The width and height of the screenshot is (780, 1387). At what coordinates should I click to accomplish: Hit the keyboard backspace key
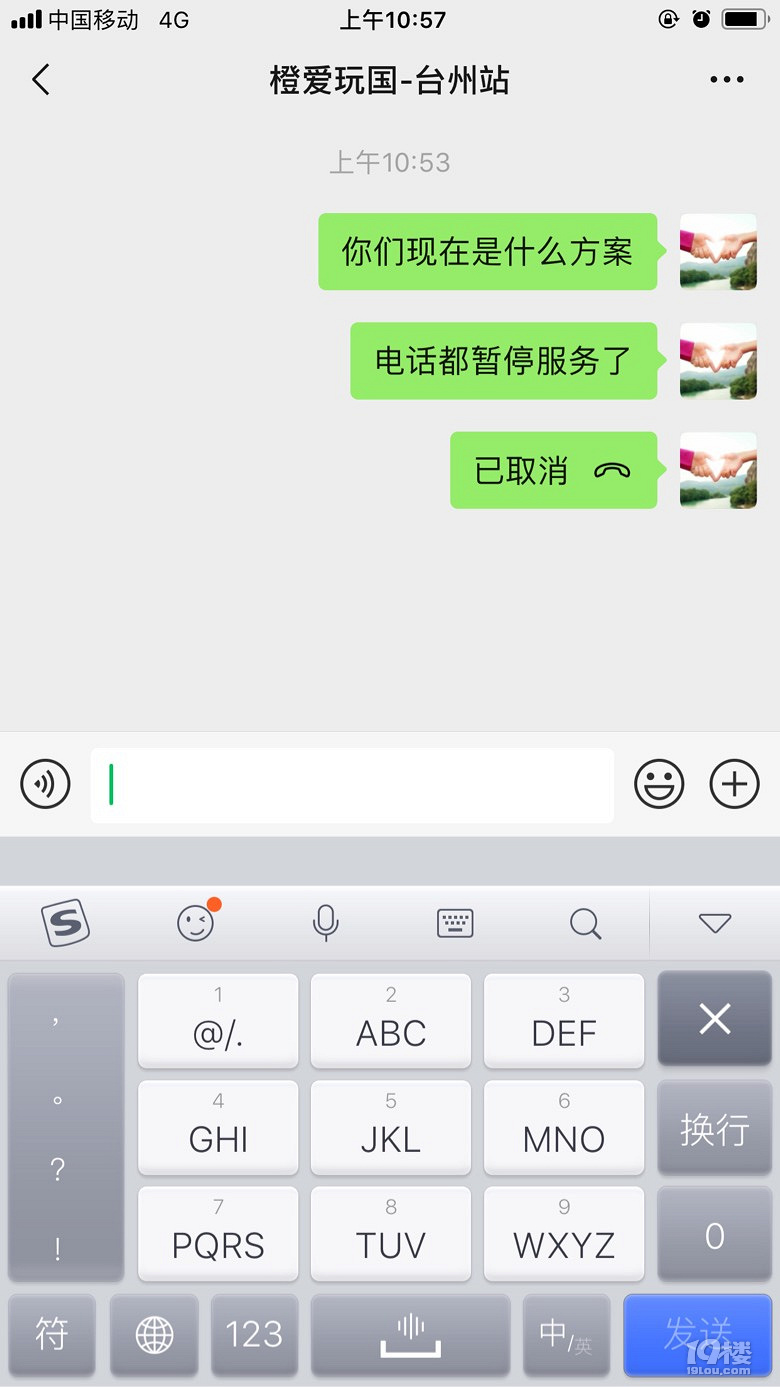pos(714,1020)
